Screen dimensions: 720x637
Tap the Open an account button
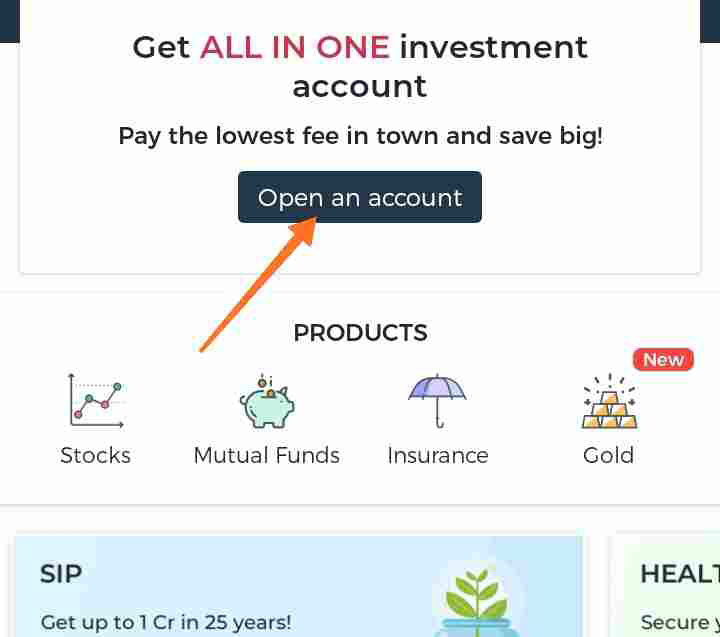pyautogui.click(x=360, y=197)
